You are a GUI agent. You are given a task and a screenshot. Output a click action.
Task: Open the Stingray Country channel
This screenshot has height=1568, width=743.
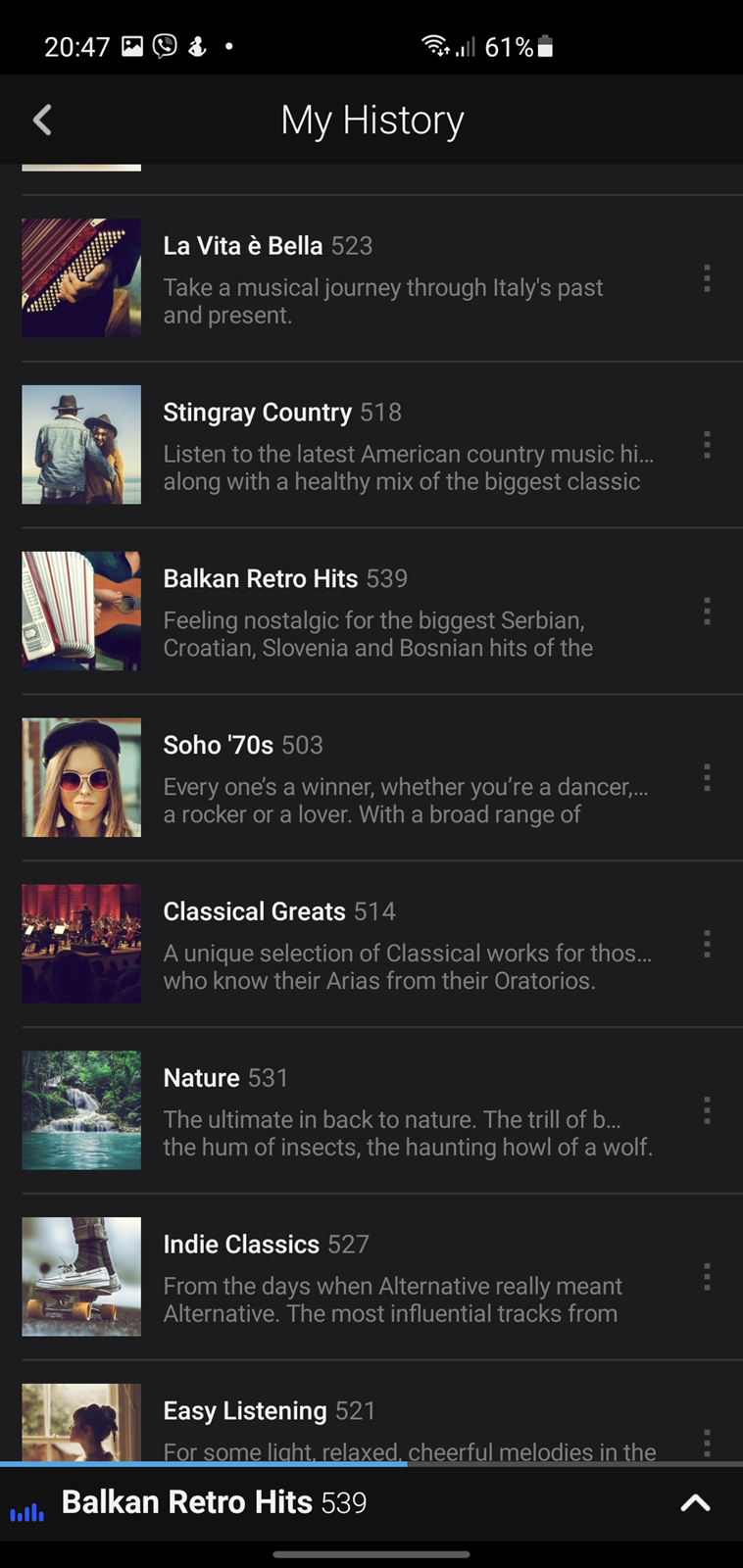[371, 445]
